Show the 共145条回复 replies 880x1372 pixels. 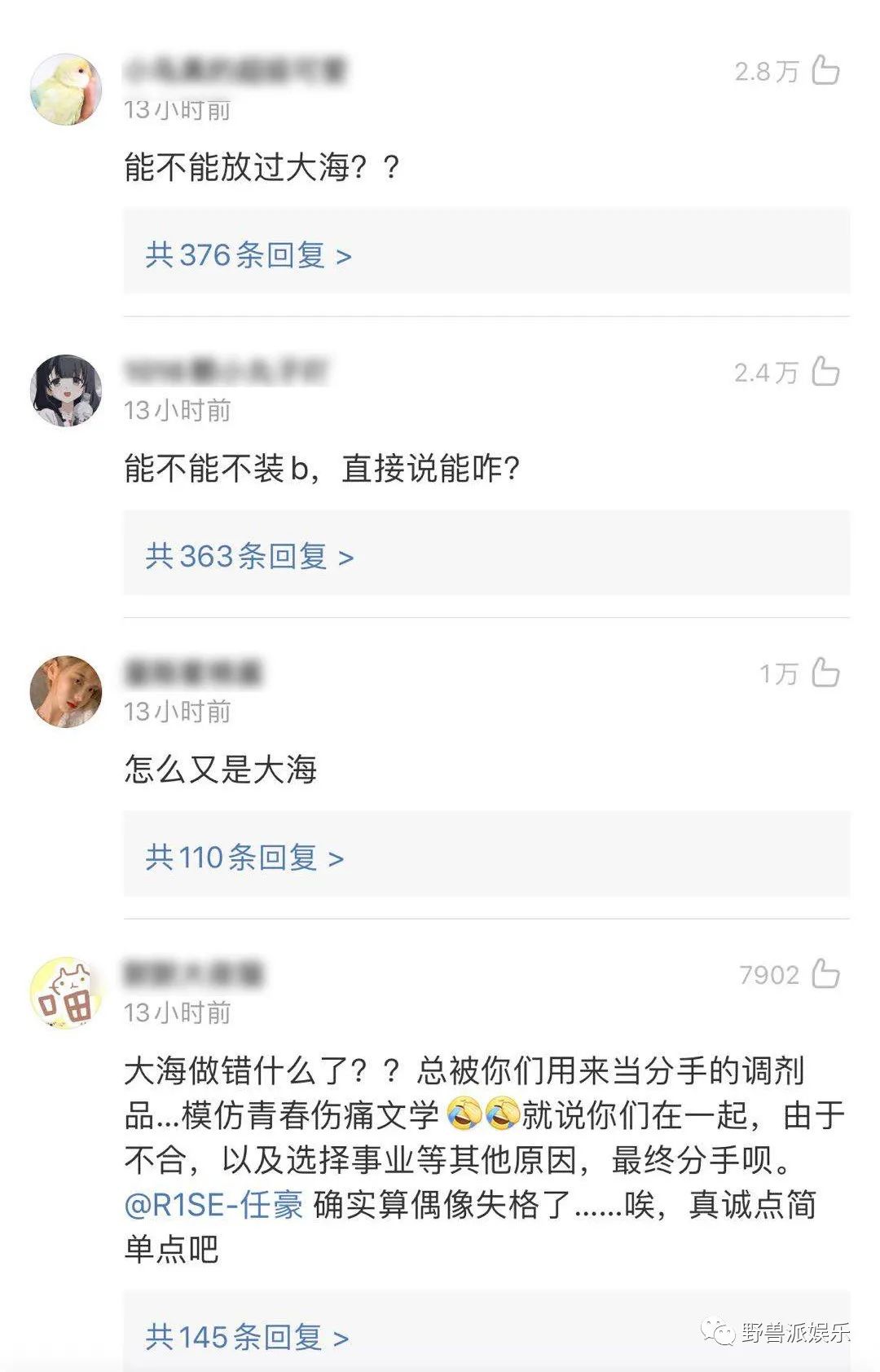247,1337
